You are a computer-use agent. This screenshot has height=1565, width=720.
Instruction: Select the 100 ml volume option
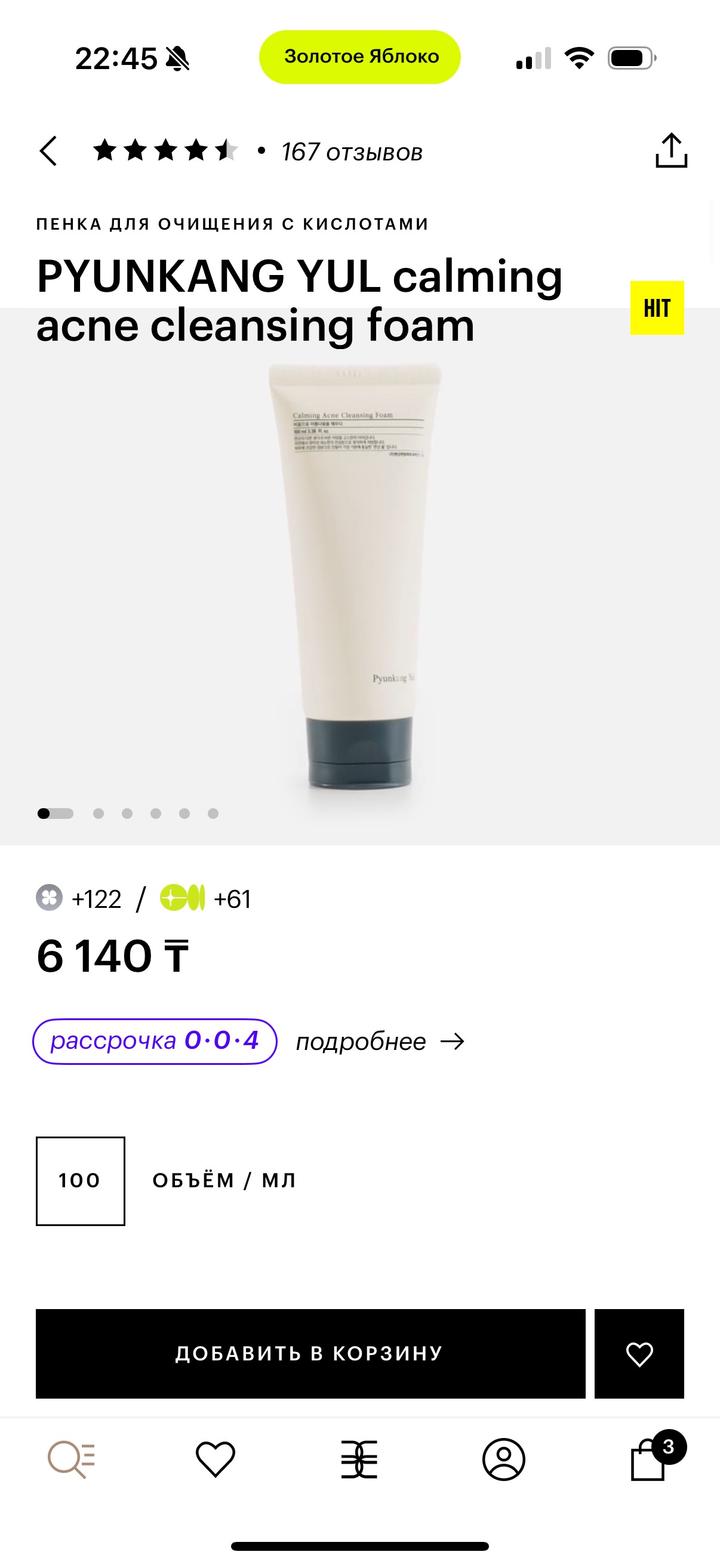pos(80,1180)
